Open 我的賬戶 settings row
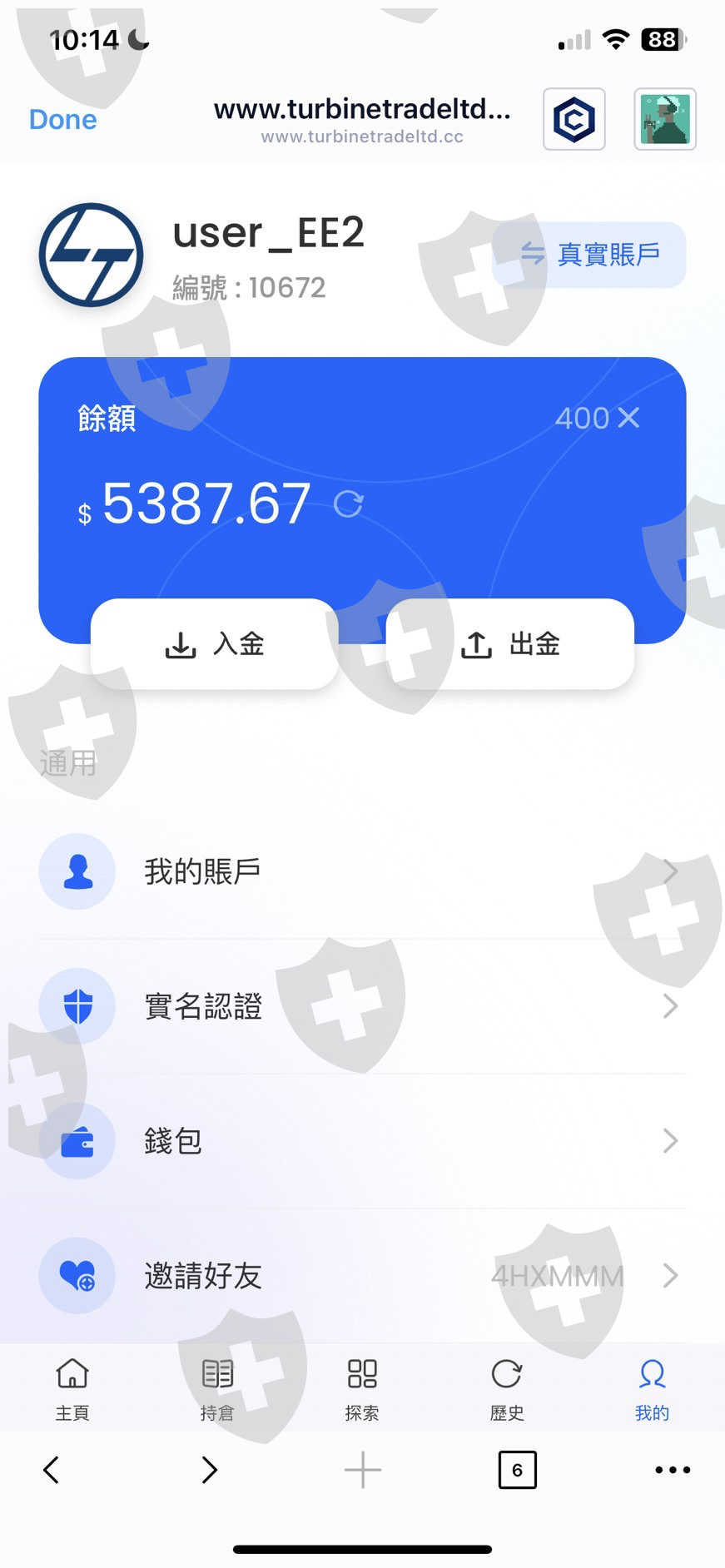The height and width of the screenshot is (1568, 725). [x=362, y=871]
